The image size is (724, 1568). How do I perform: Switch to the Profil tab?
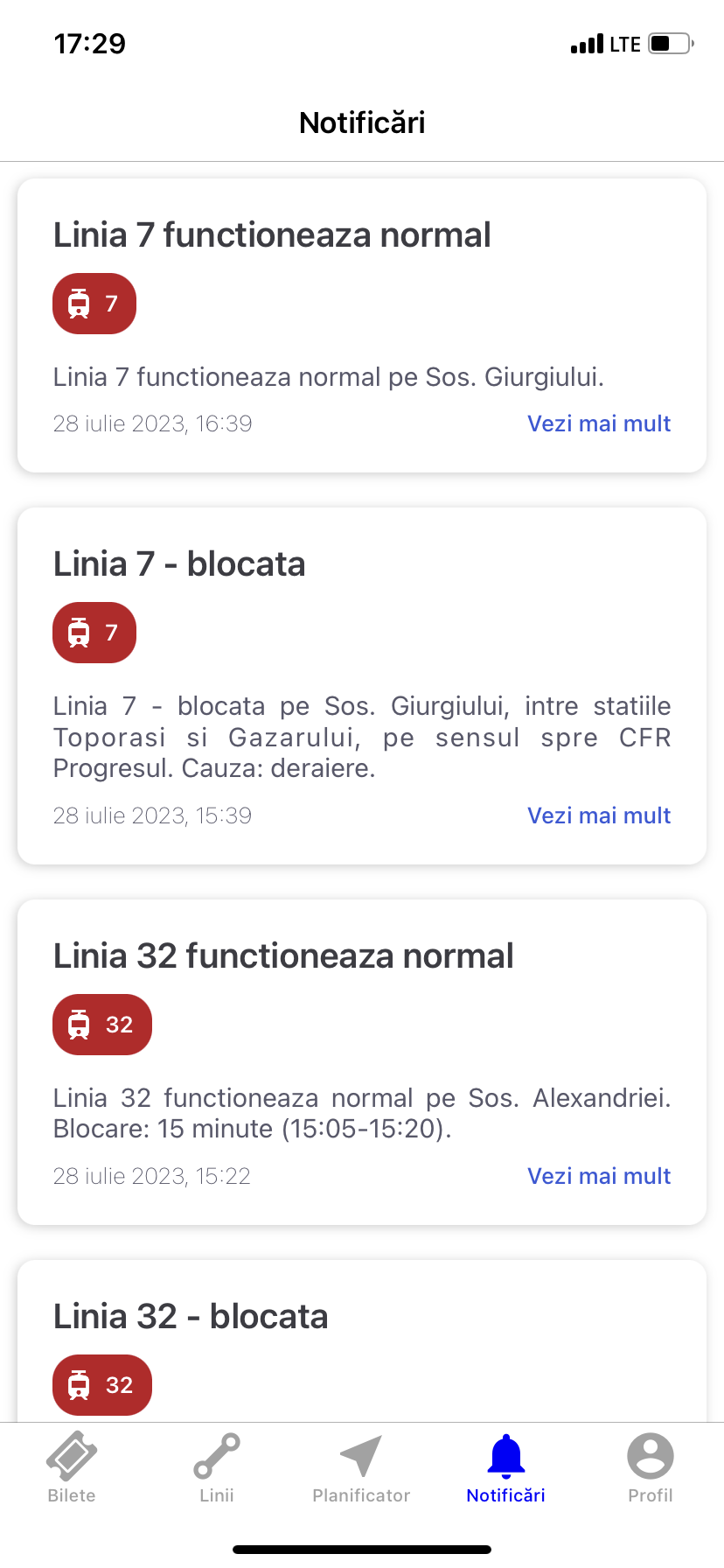(x=651, y=1469)
